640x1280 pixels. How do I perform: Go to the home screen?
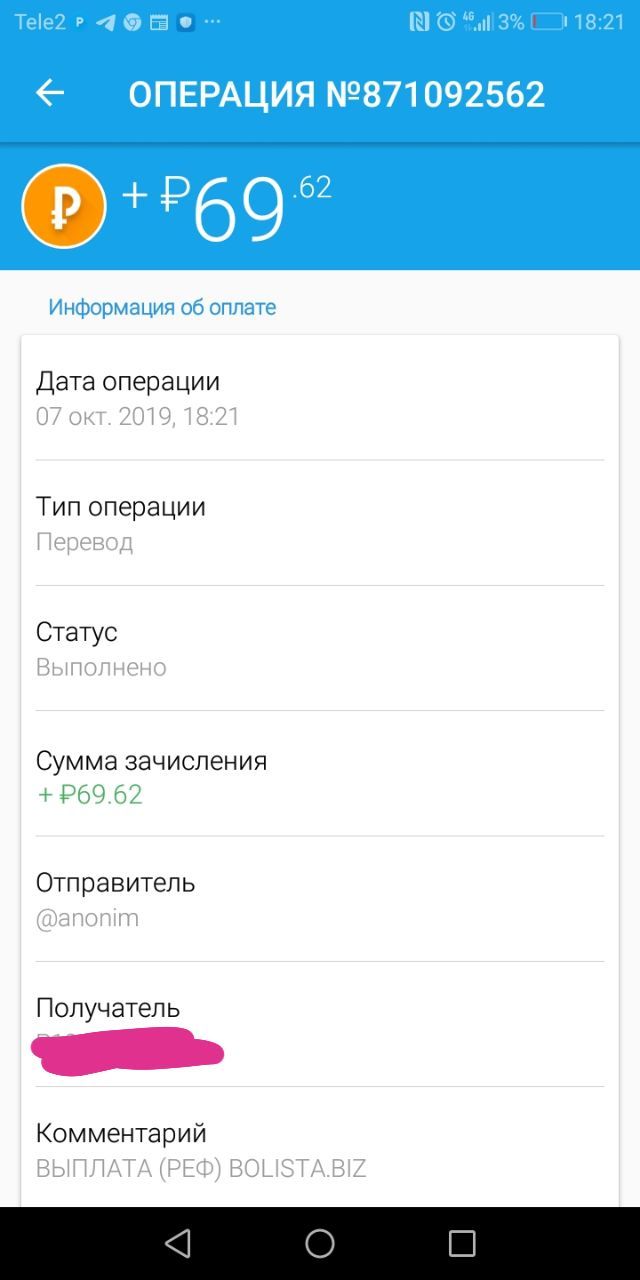[x=320, y=1243]
